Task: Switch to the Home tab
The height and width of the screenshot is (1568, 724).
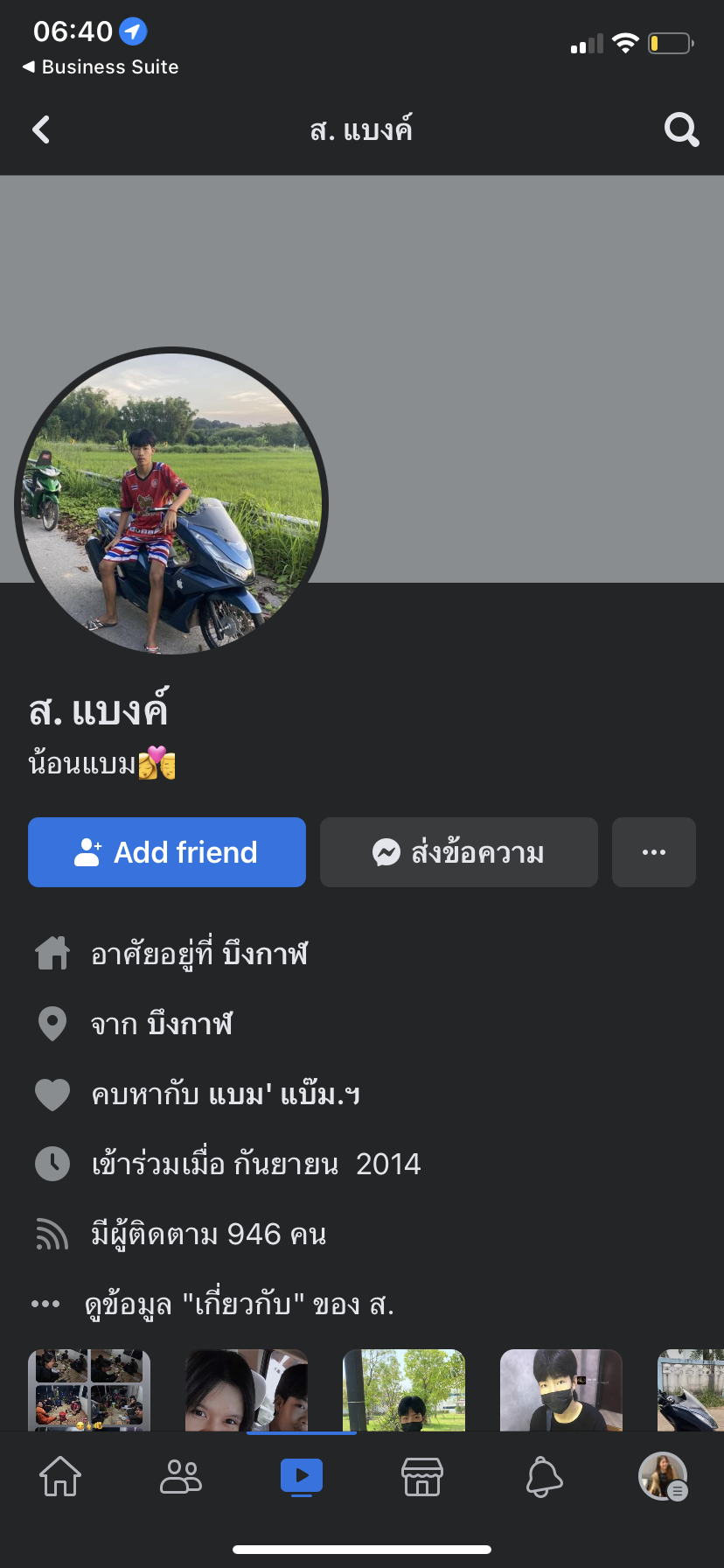Action: (60, 1477)
